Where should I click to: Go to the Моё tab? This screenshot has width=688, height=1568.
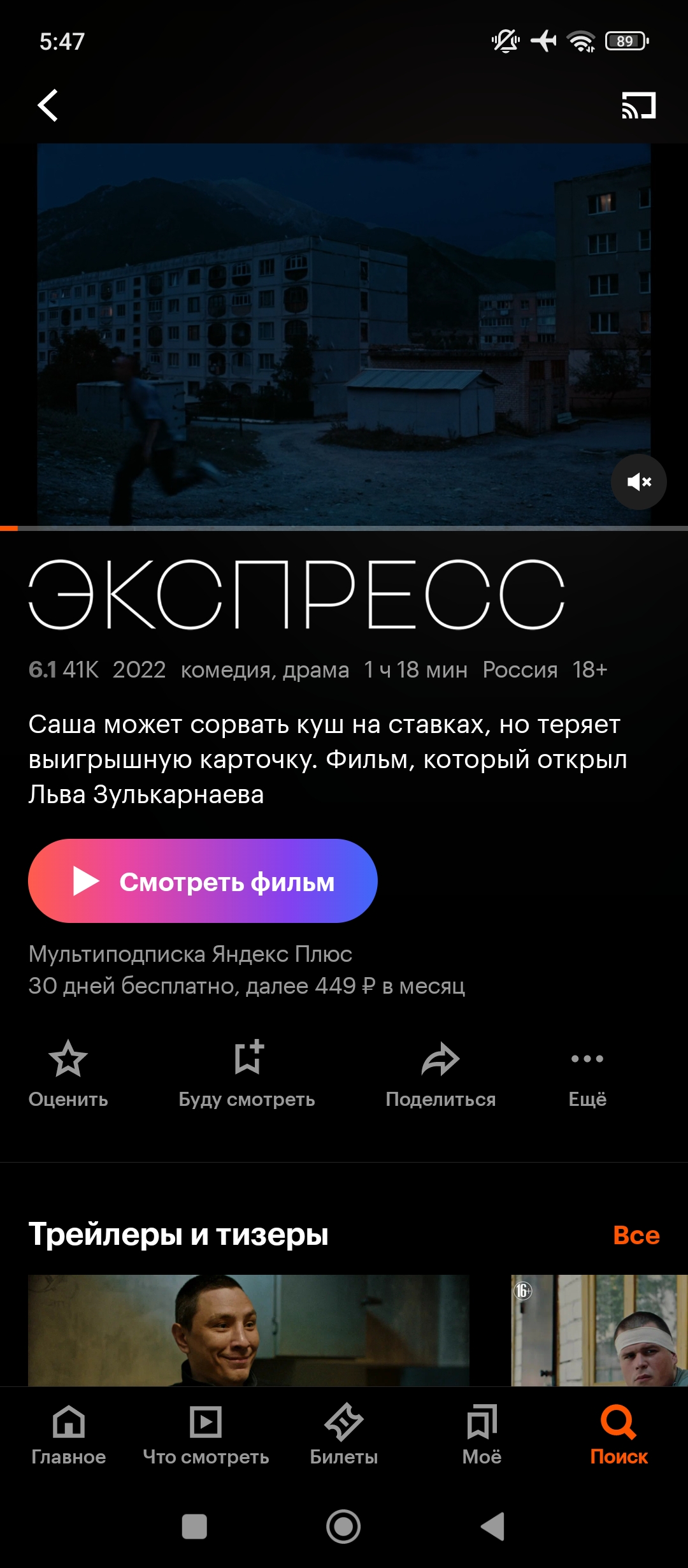(x=482, y=1435)
